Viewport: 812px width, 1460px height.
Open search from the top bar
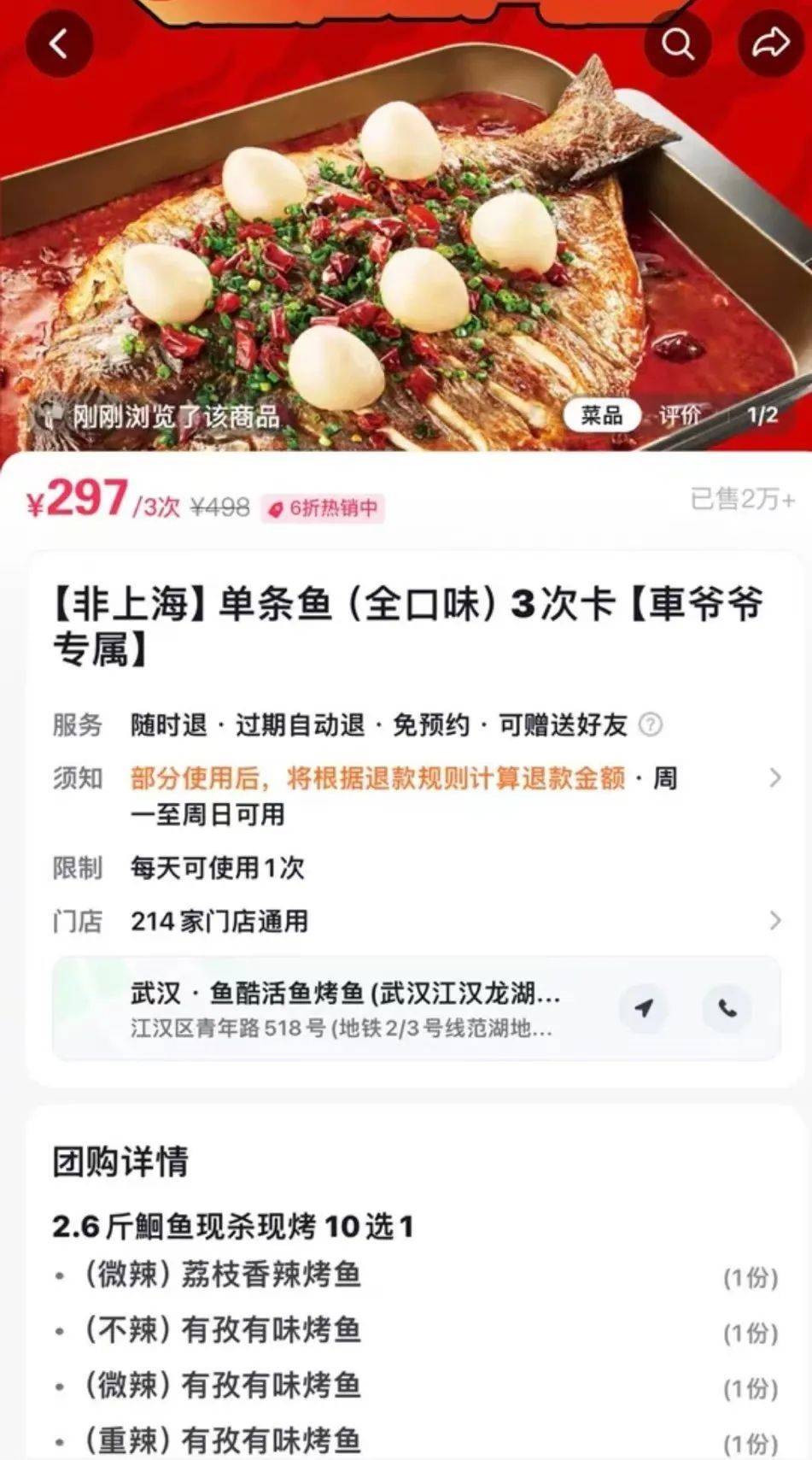[678, 43]
